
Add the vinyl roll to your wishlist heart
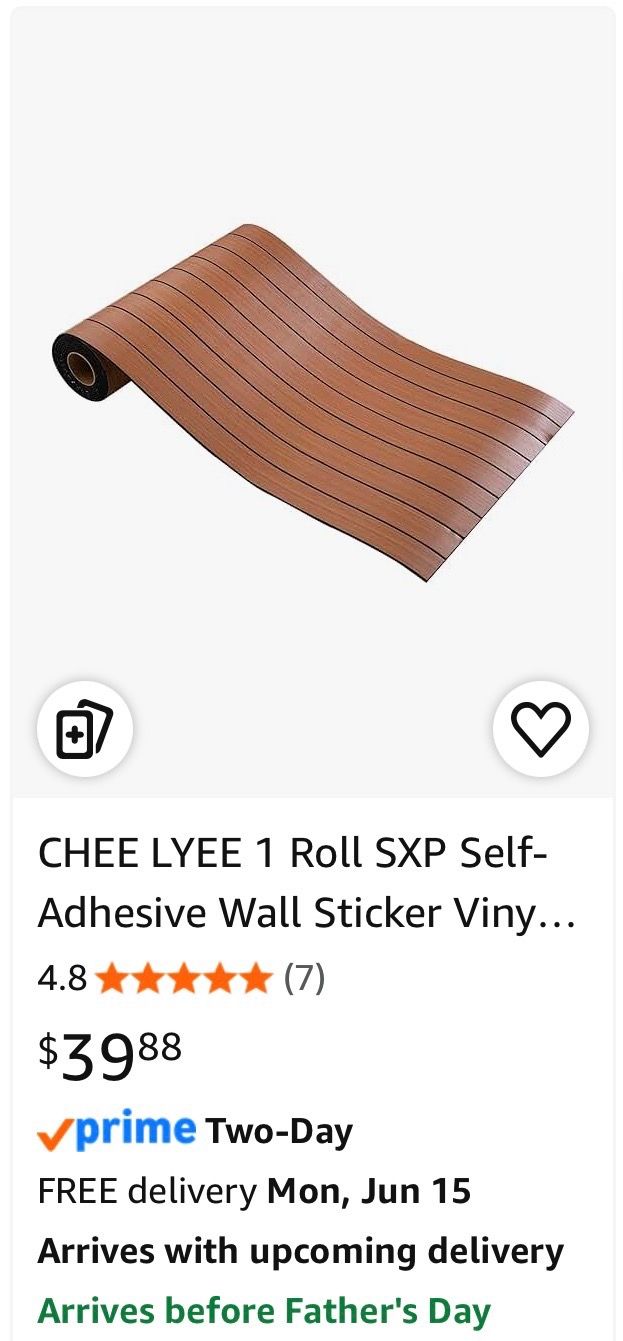click(x=541, y=729)
